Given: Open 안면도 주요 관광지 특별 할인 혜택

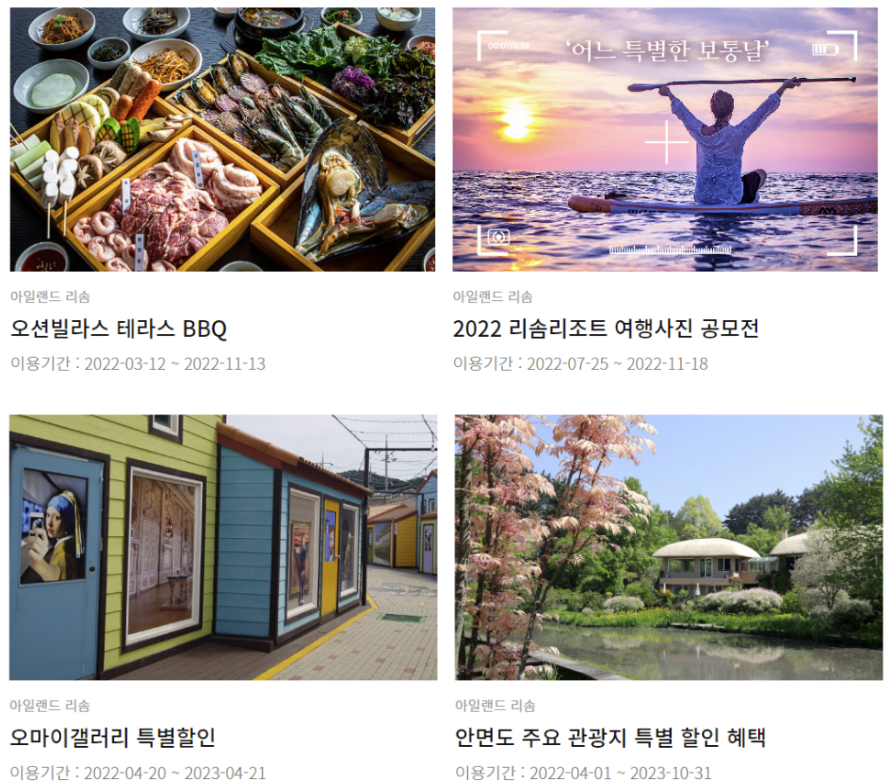Looking at the screenshot, I should pyautogui.click(x=609, y=739).
